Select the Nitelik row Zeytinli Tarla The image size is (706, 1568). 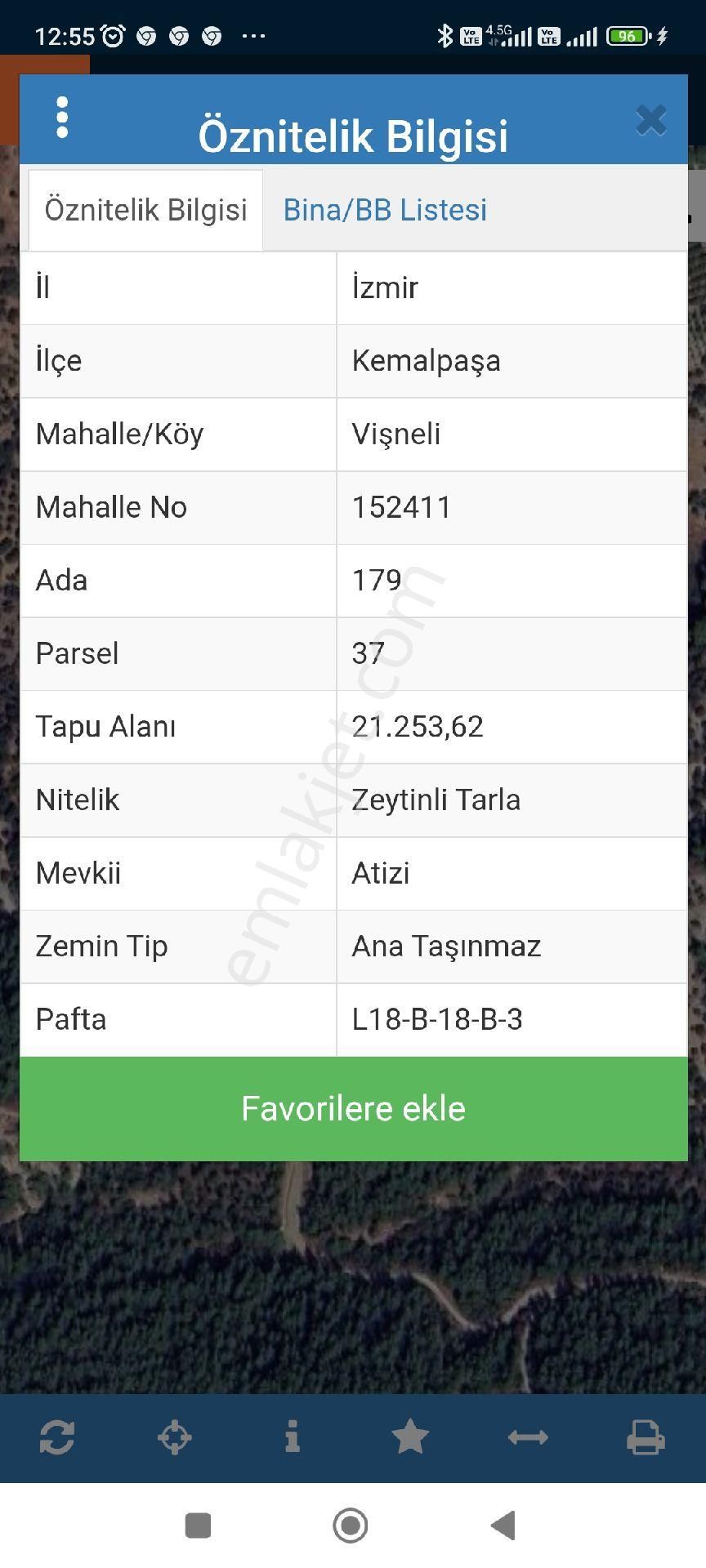[353, 800]
